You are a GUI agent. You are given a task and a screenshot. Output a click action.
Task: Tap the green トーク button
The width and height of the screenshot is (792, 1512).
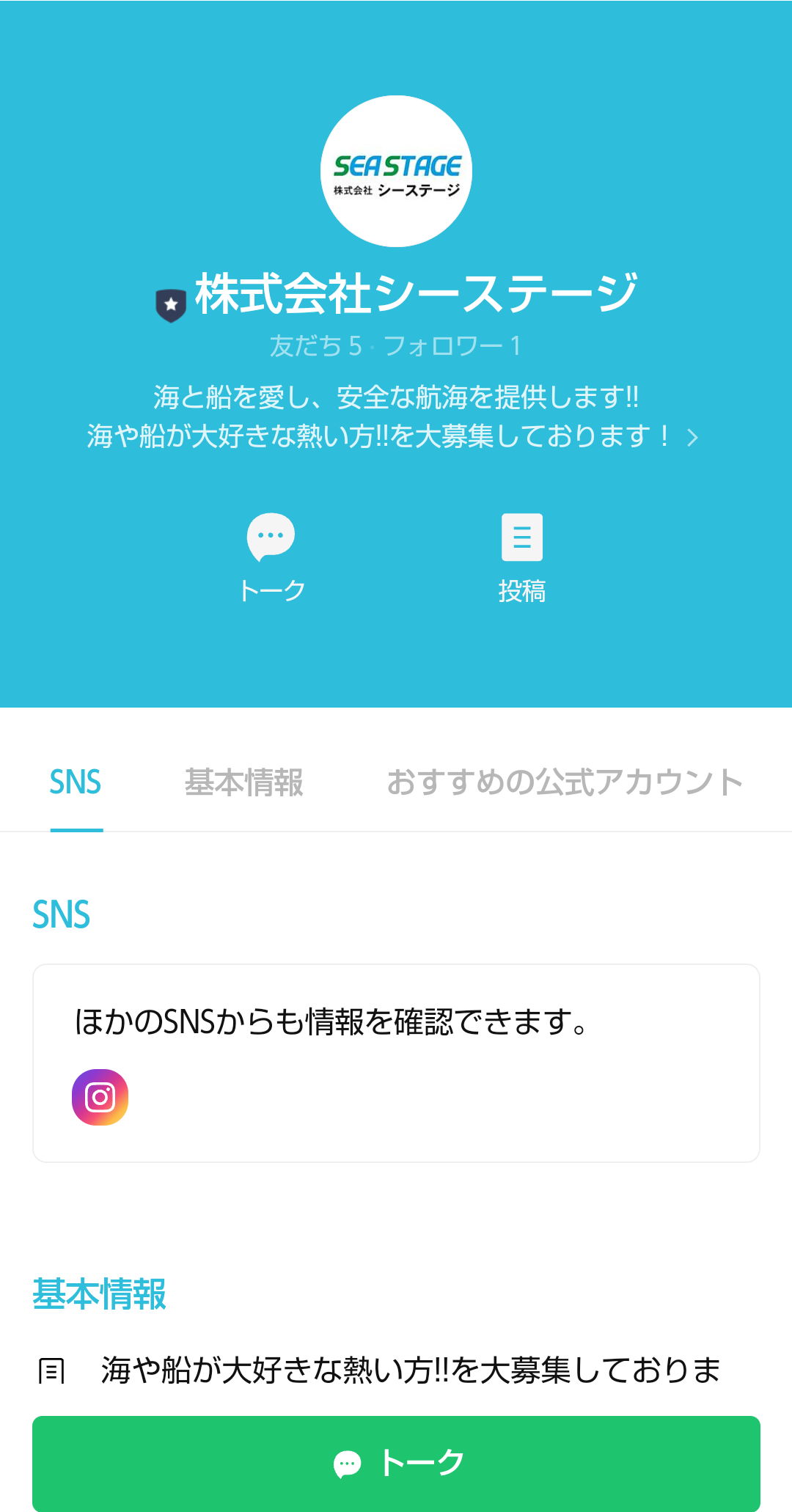396,1463
